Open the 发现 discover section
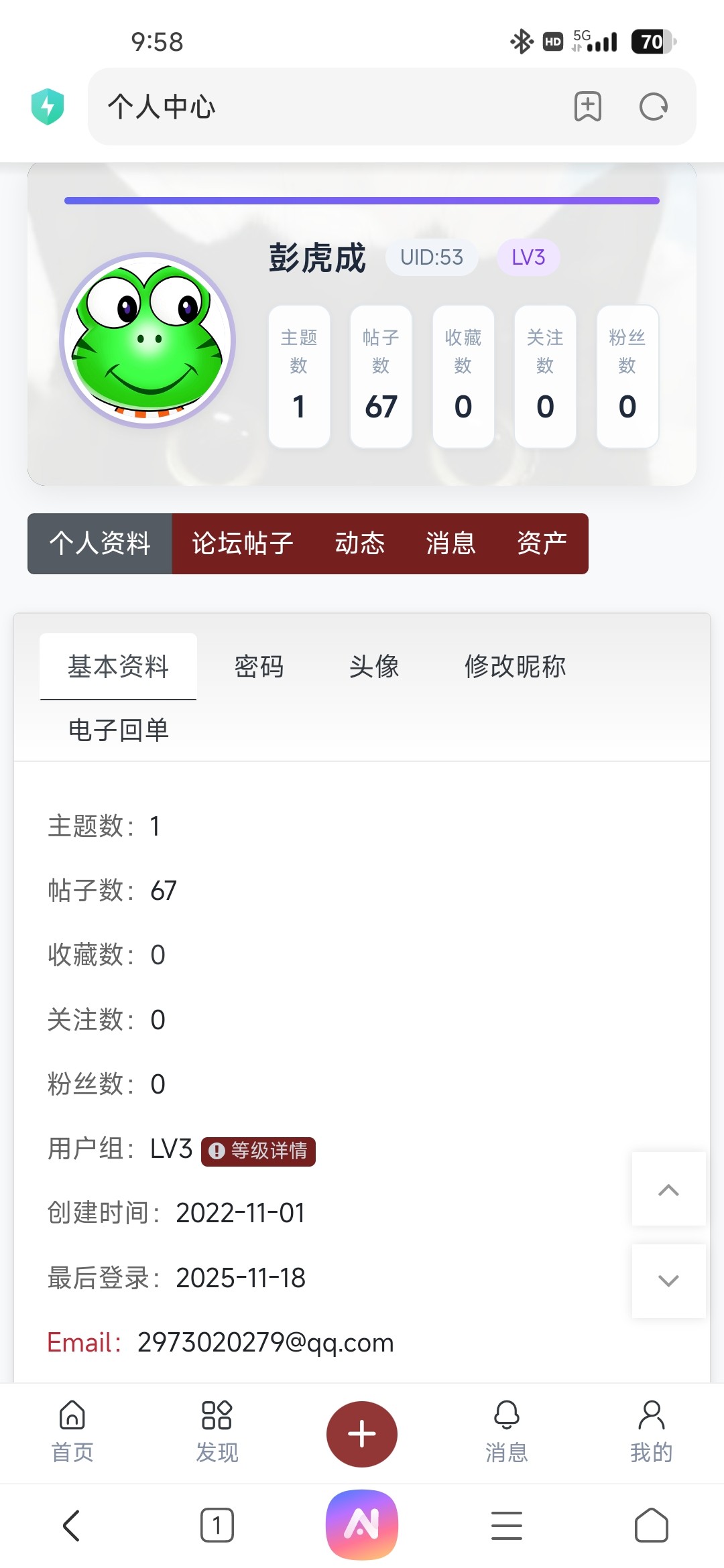Image resolution: width=724 pixels, height=1568 pixels. 217,1432
